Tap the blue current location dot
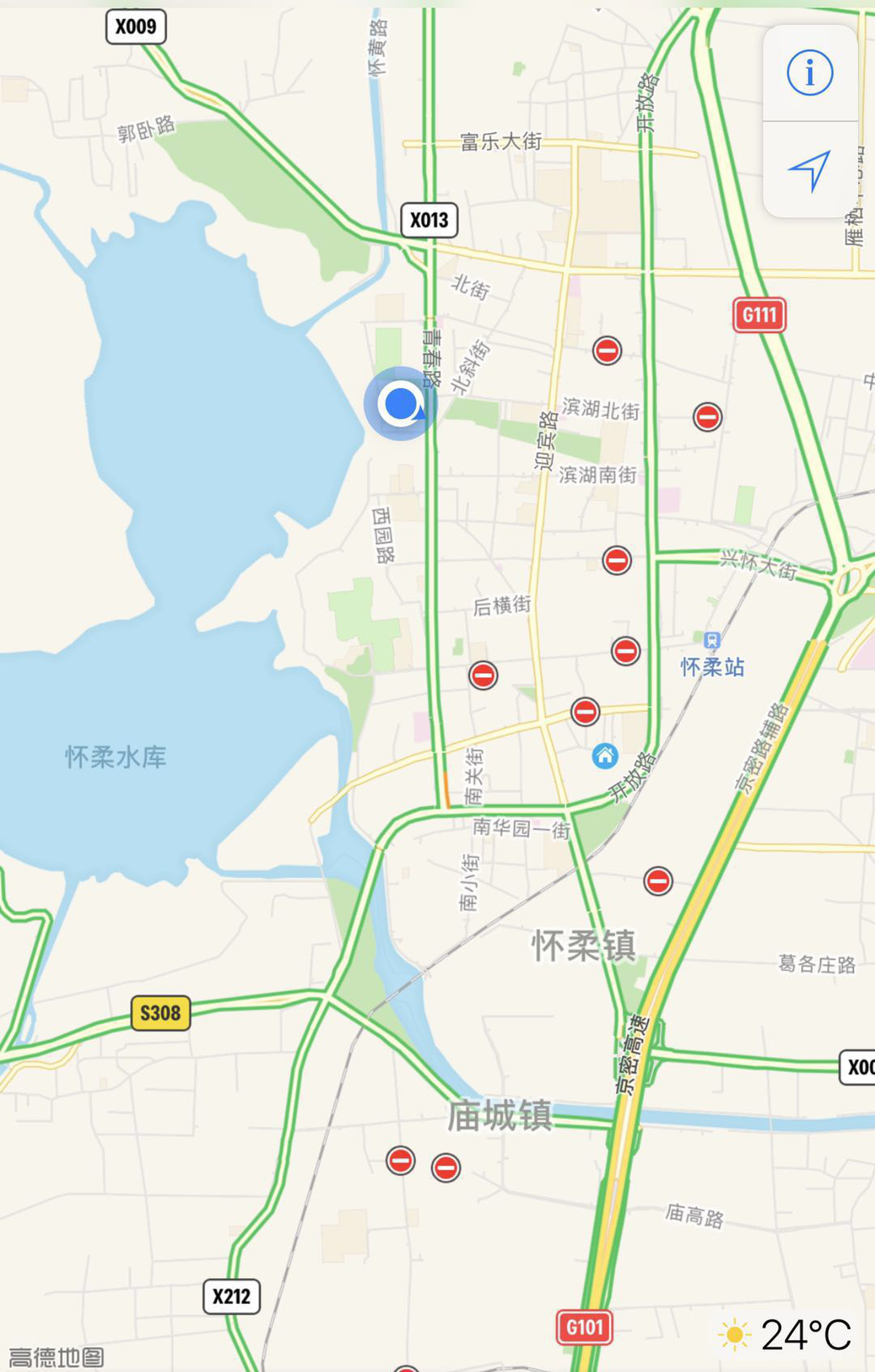Viewport: 875px width, 1372px height. (x=400, y=403)
